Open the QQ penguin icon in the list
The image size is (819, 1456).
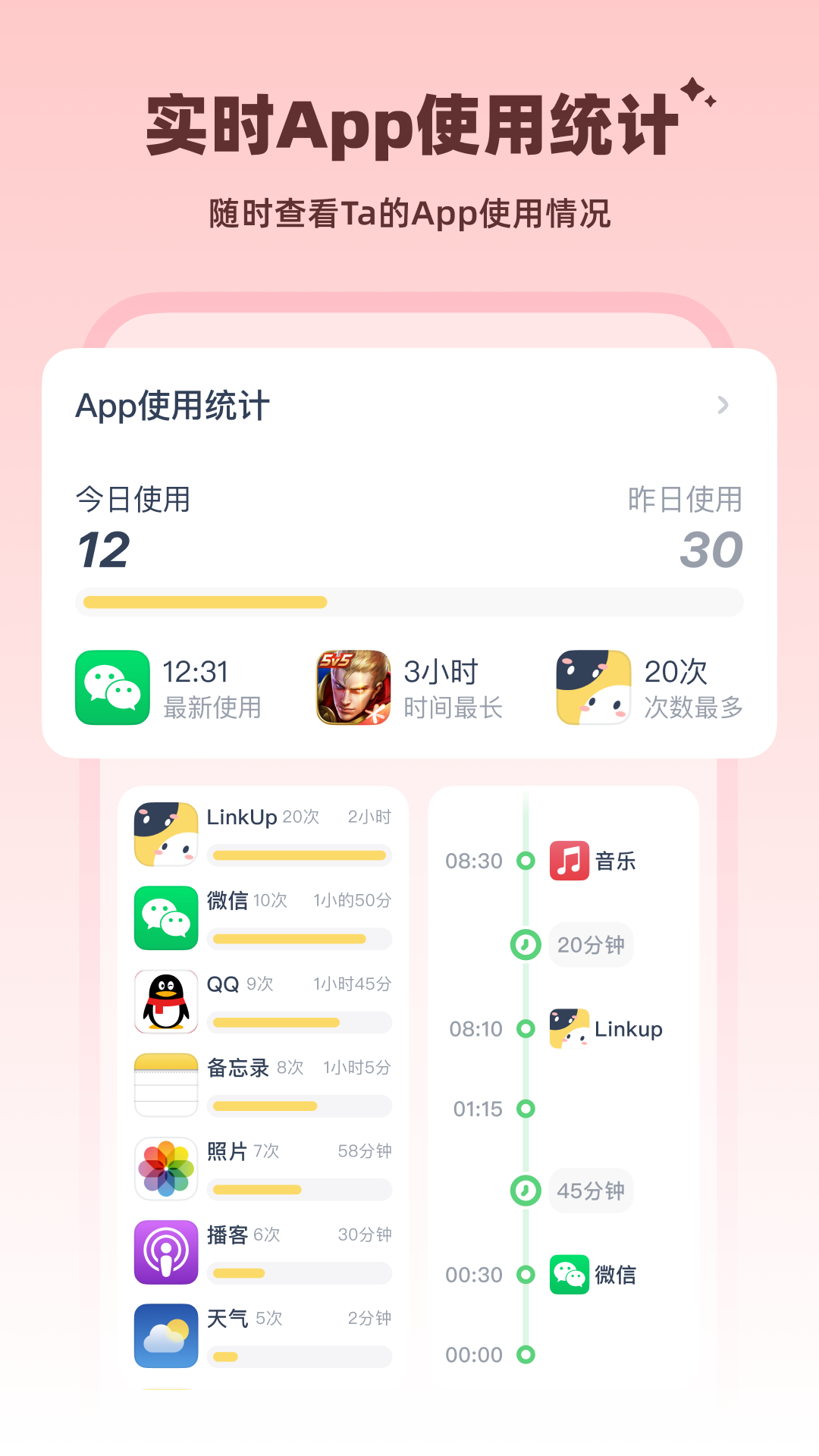point(166,1001)
